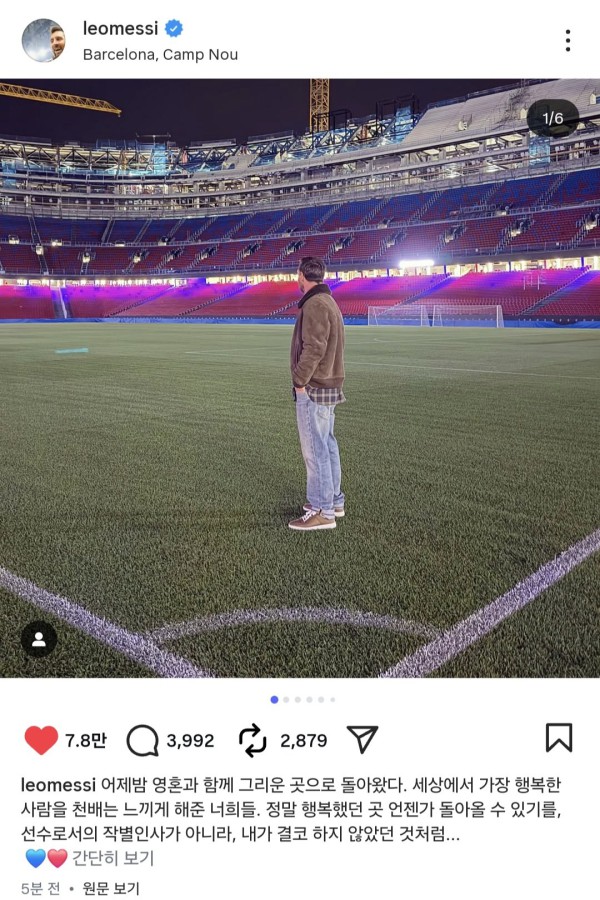The width and height of the screenshot is (600, 900).
Task: Repost this post
Action: 253,740
